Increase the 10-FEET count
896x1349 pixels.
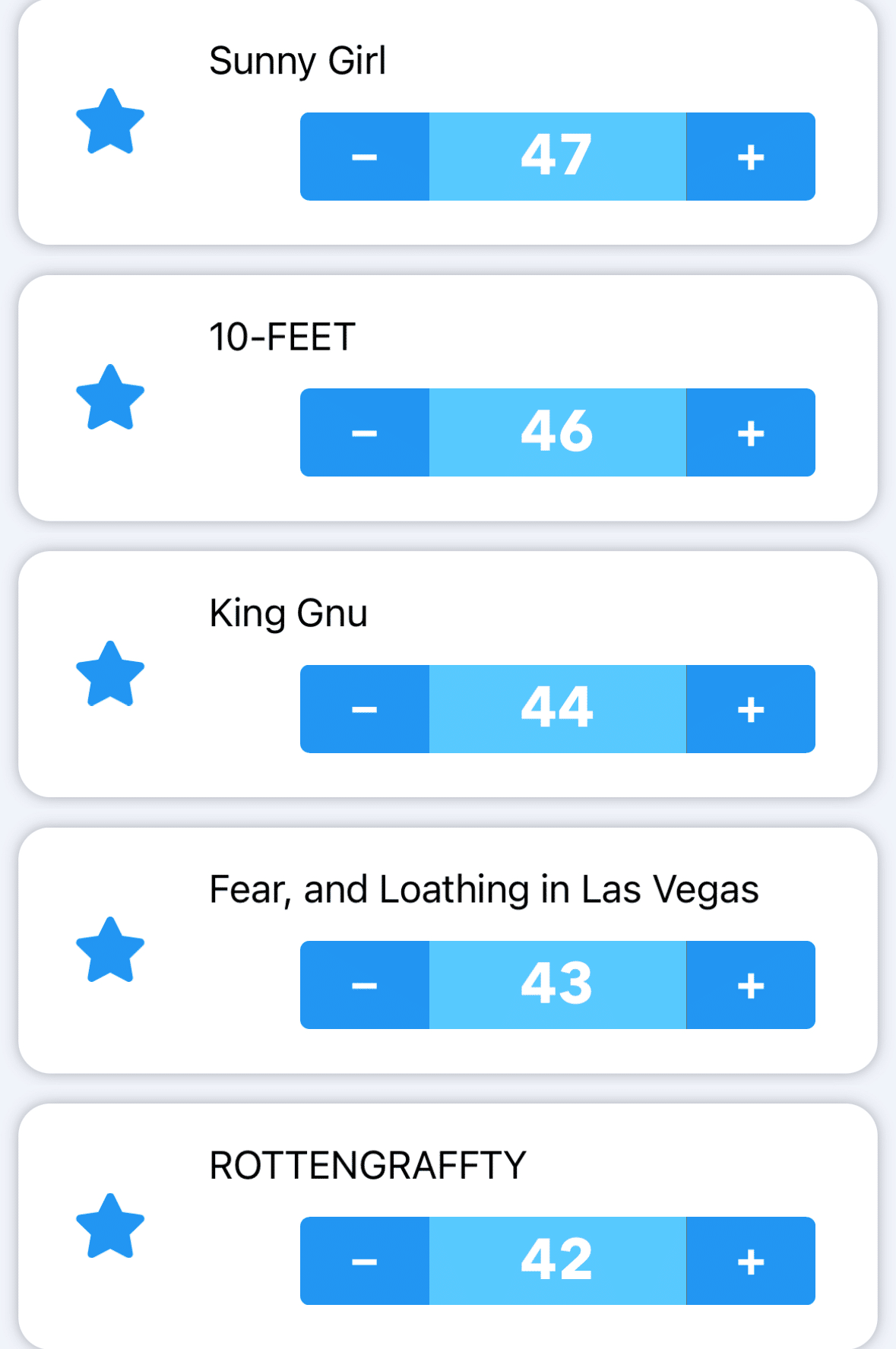750,432
